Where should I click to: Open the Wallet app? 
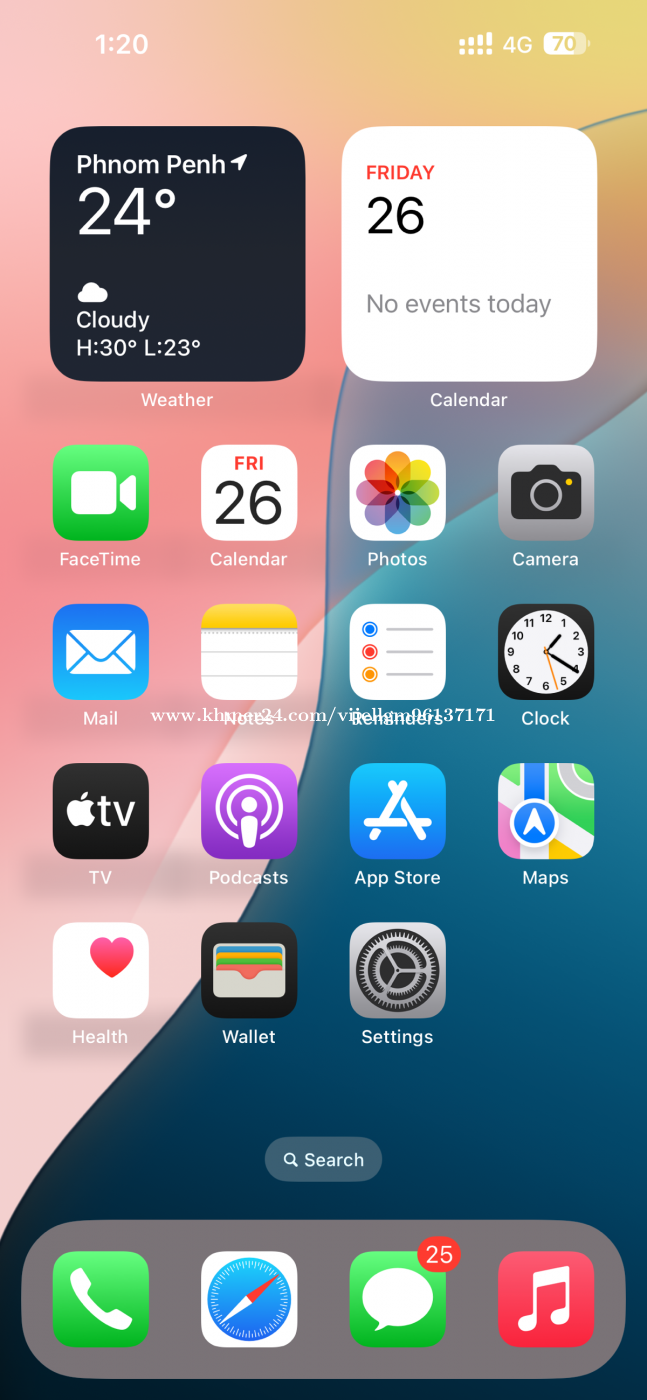tap(249, 970)
